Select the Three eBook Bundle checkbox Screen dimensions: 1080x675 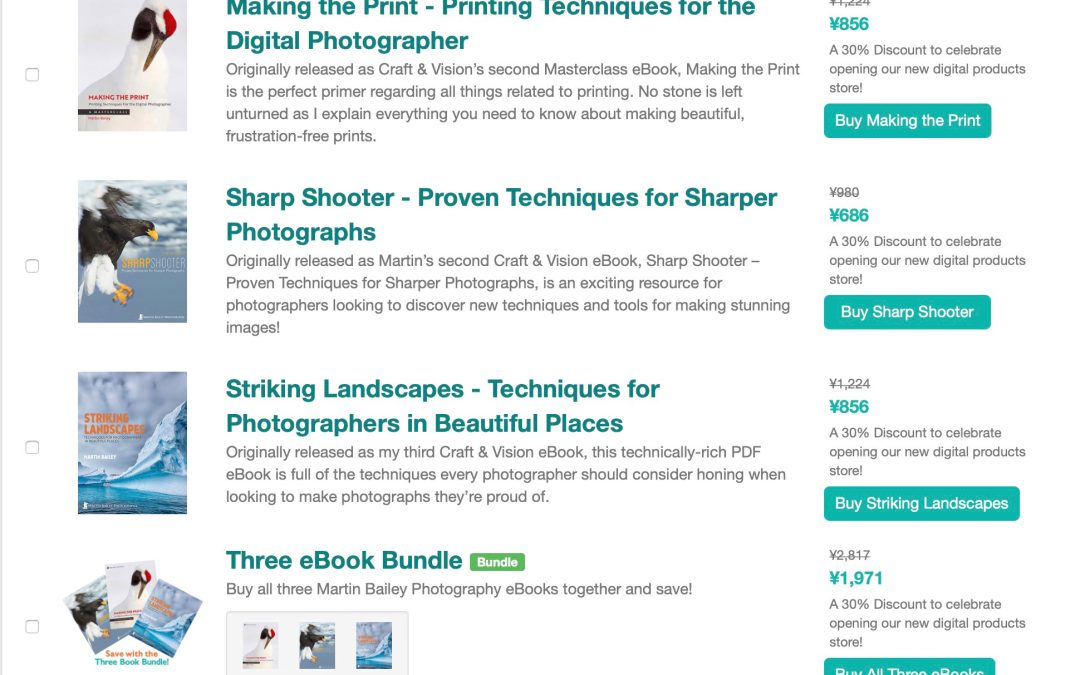(32, 627)
